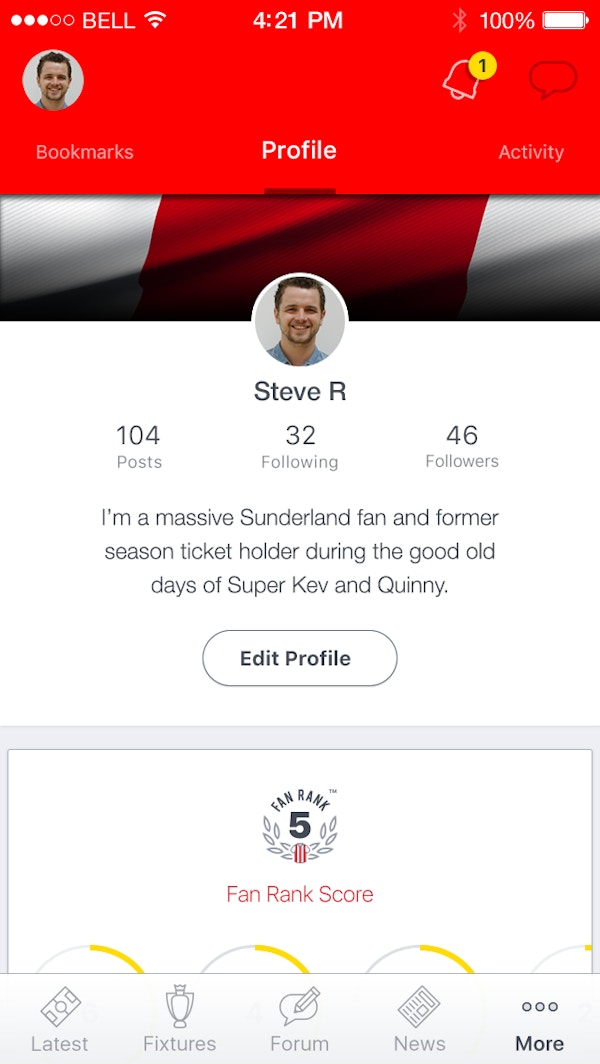Open the News tab

coord(419,1020)
